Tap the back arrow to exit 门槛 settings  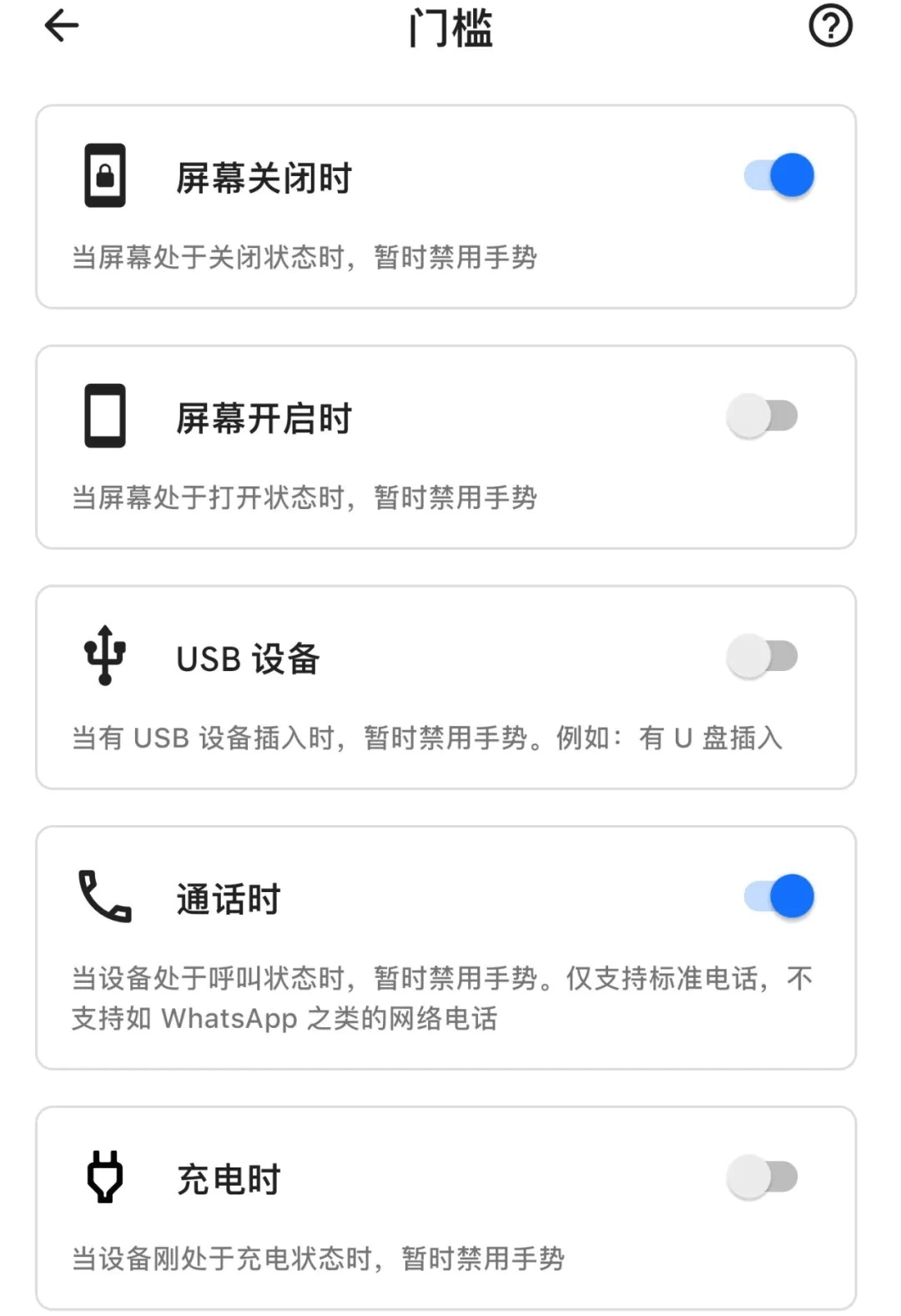[60, 25]
